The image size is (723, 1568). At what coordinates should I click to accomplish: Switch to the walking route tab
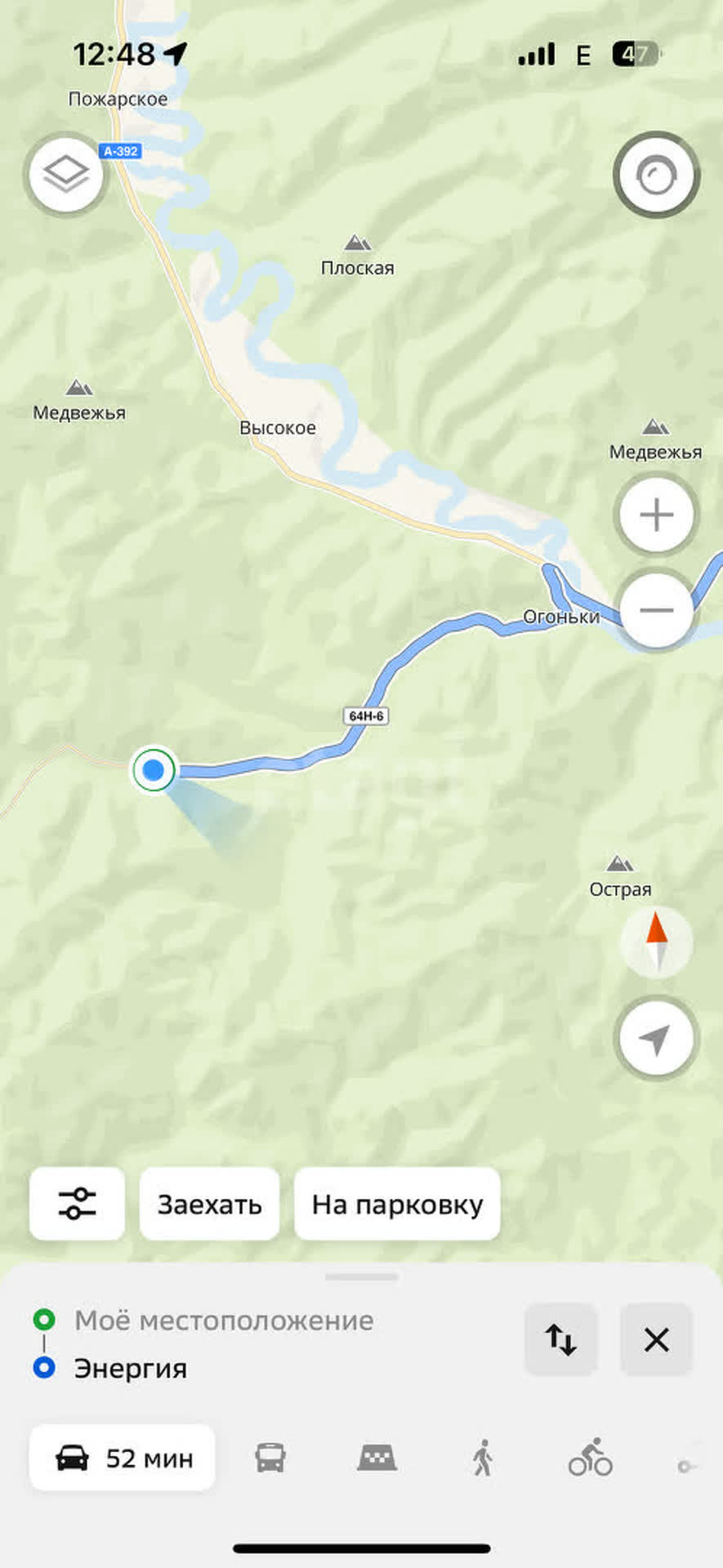click(x=483, y=1458)
